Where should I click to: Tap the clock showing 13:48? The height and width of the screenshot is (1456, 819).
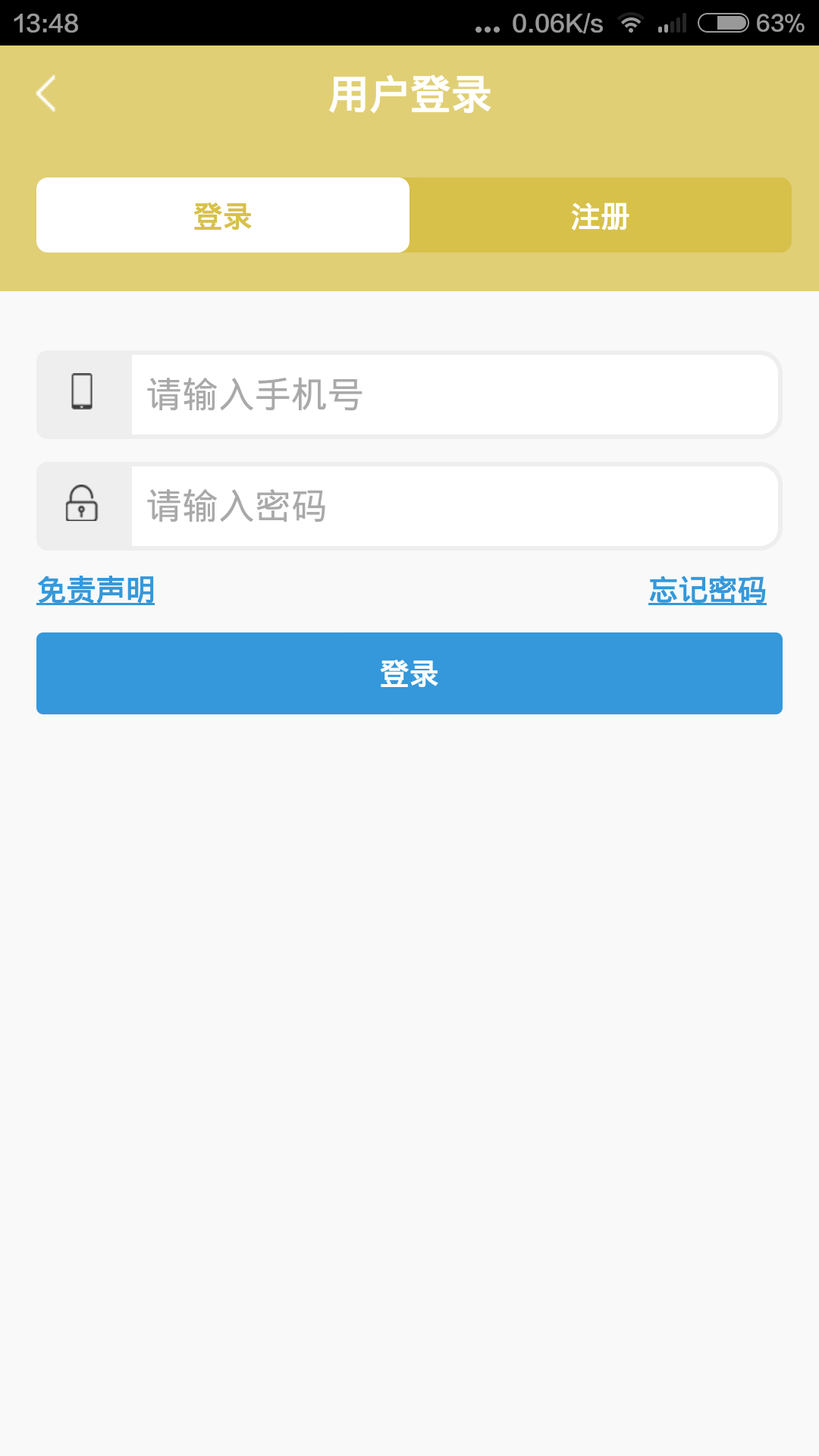(47, 23)
